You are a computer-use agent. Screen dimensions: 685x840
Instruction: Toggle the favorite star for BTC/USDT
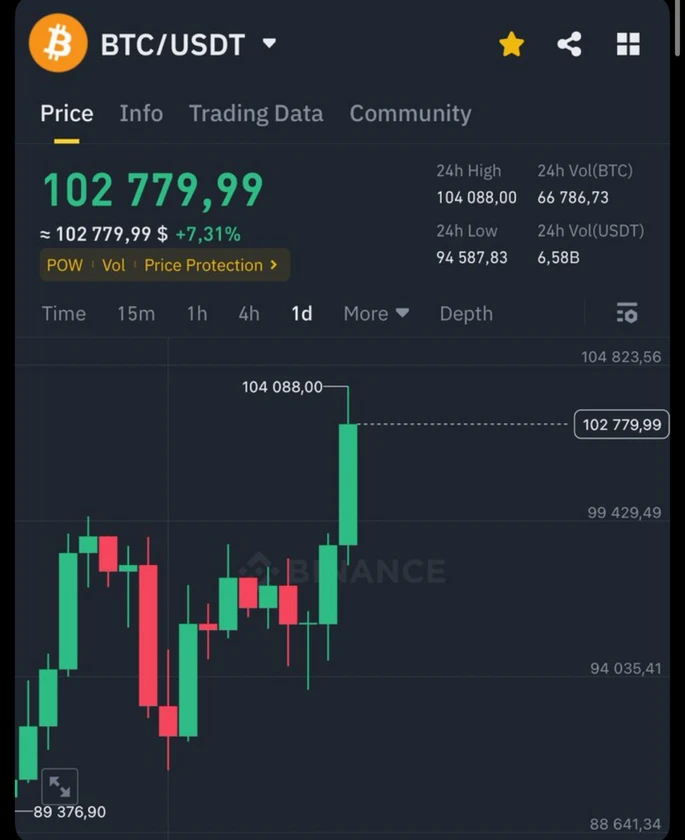pyautogui.click(x=511, y=44)
